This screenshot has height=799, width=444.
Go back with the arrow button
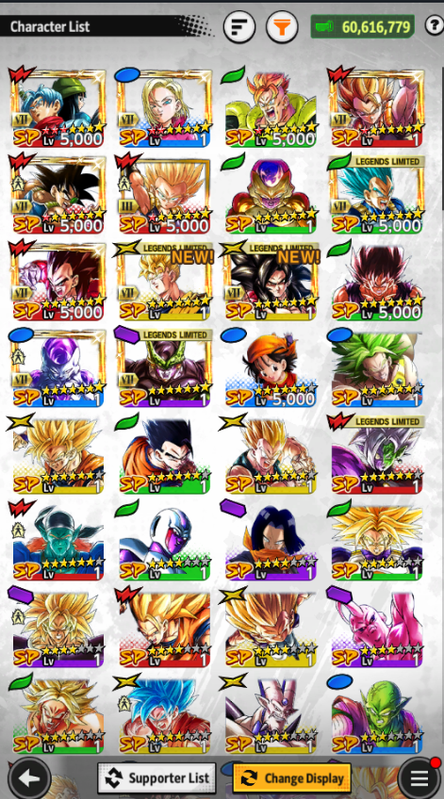pos(30,778)
